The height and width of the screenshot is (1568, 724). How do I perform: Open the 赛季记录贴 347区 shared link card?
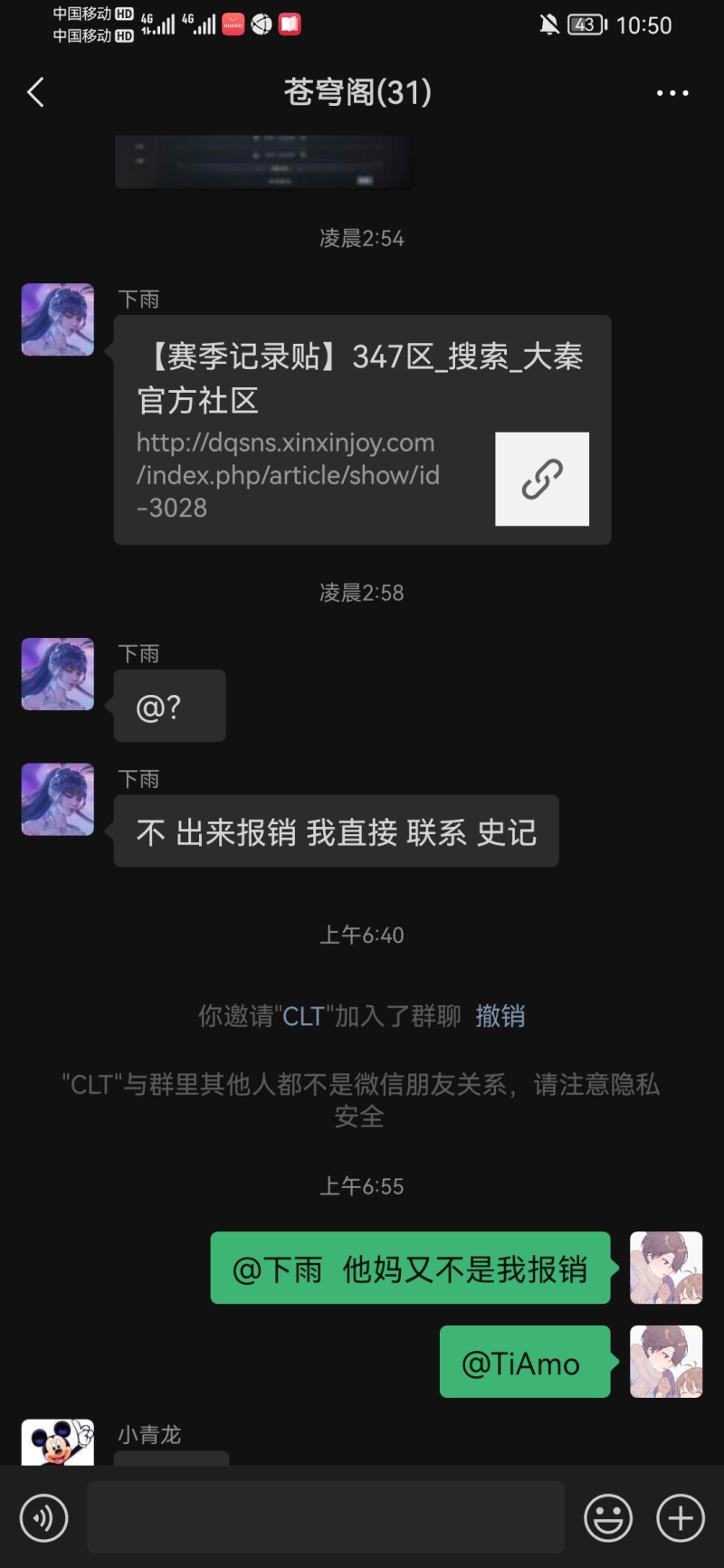[362, 429]
